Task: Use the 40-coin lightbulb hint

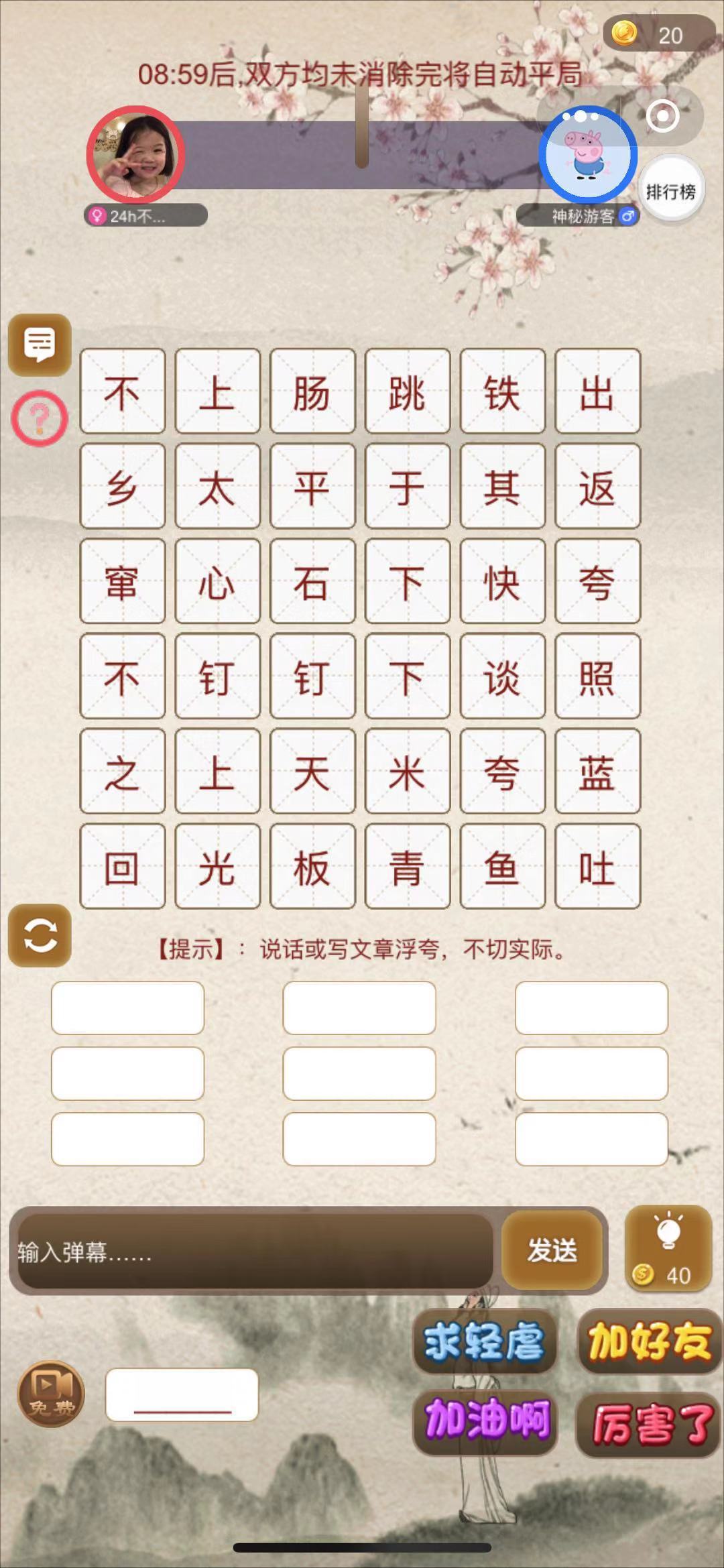Action: (x=668, y=1248)
